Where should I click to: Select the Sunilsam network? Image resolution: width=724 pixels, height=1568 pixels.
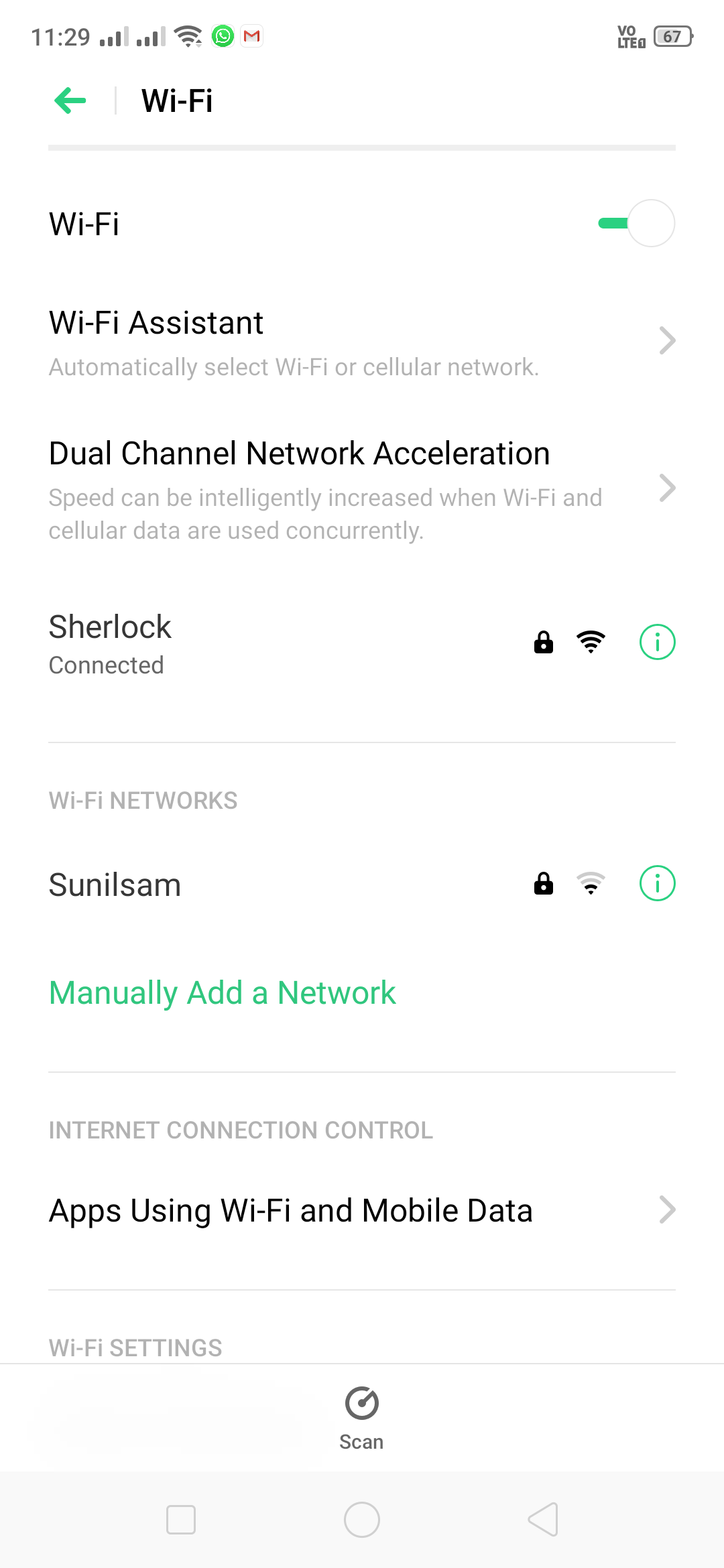point(268,885)
